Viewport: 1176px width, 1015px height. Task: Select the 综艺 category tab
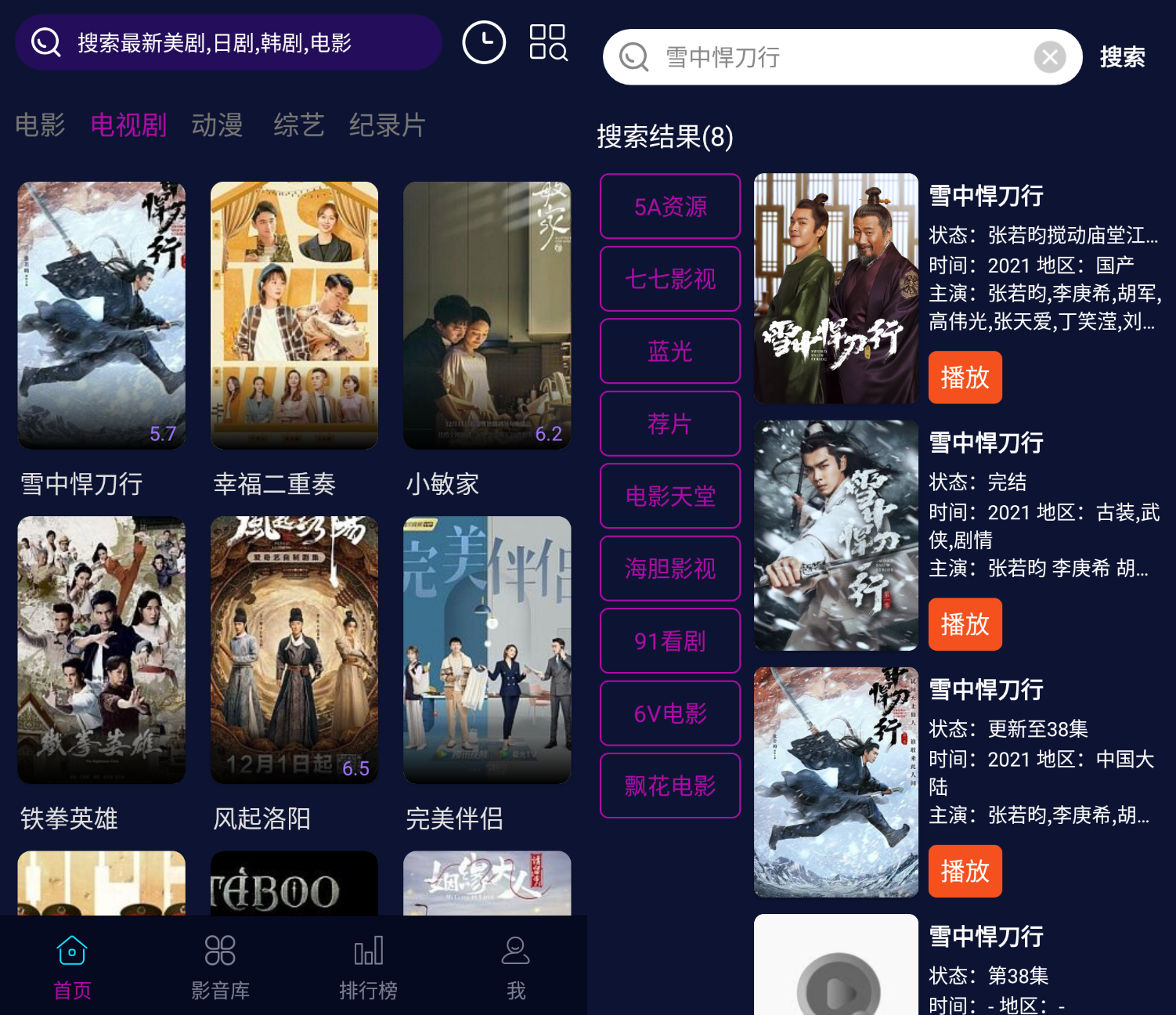[x=298, y=125]
